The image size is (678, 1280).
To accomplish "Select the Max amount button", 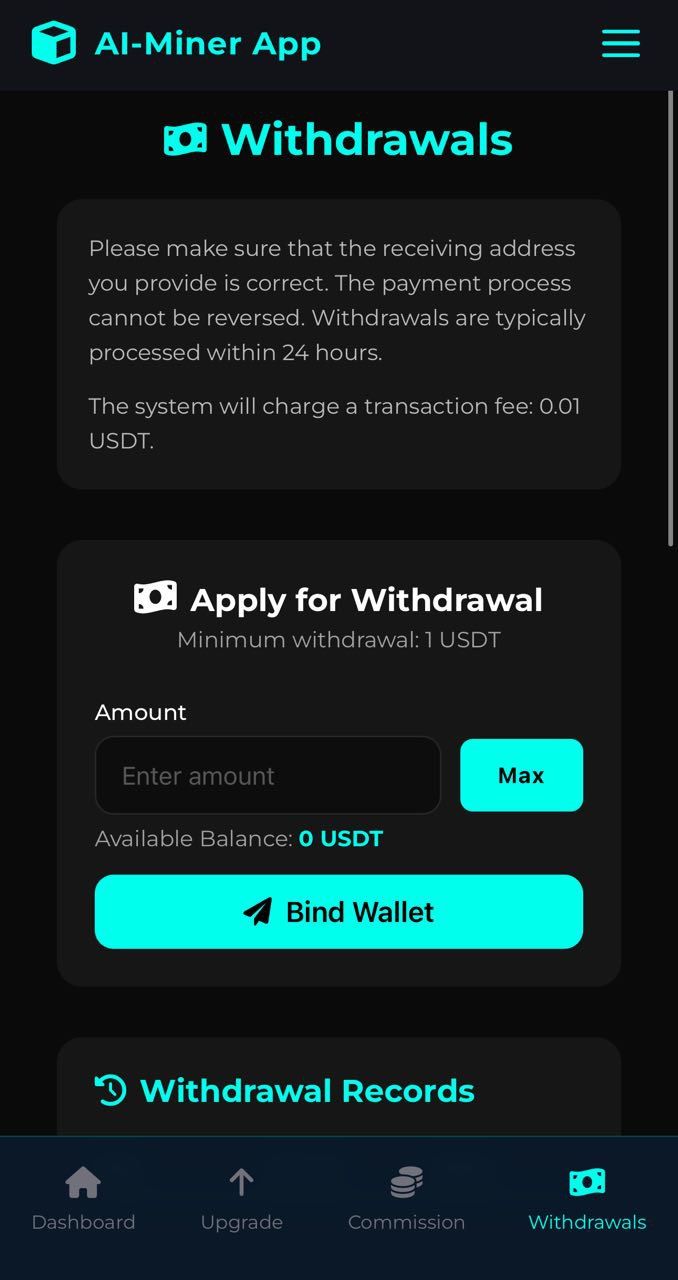I will click(521, 776).
